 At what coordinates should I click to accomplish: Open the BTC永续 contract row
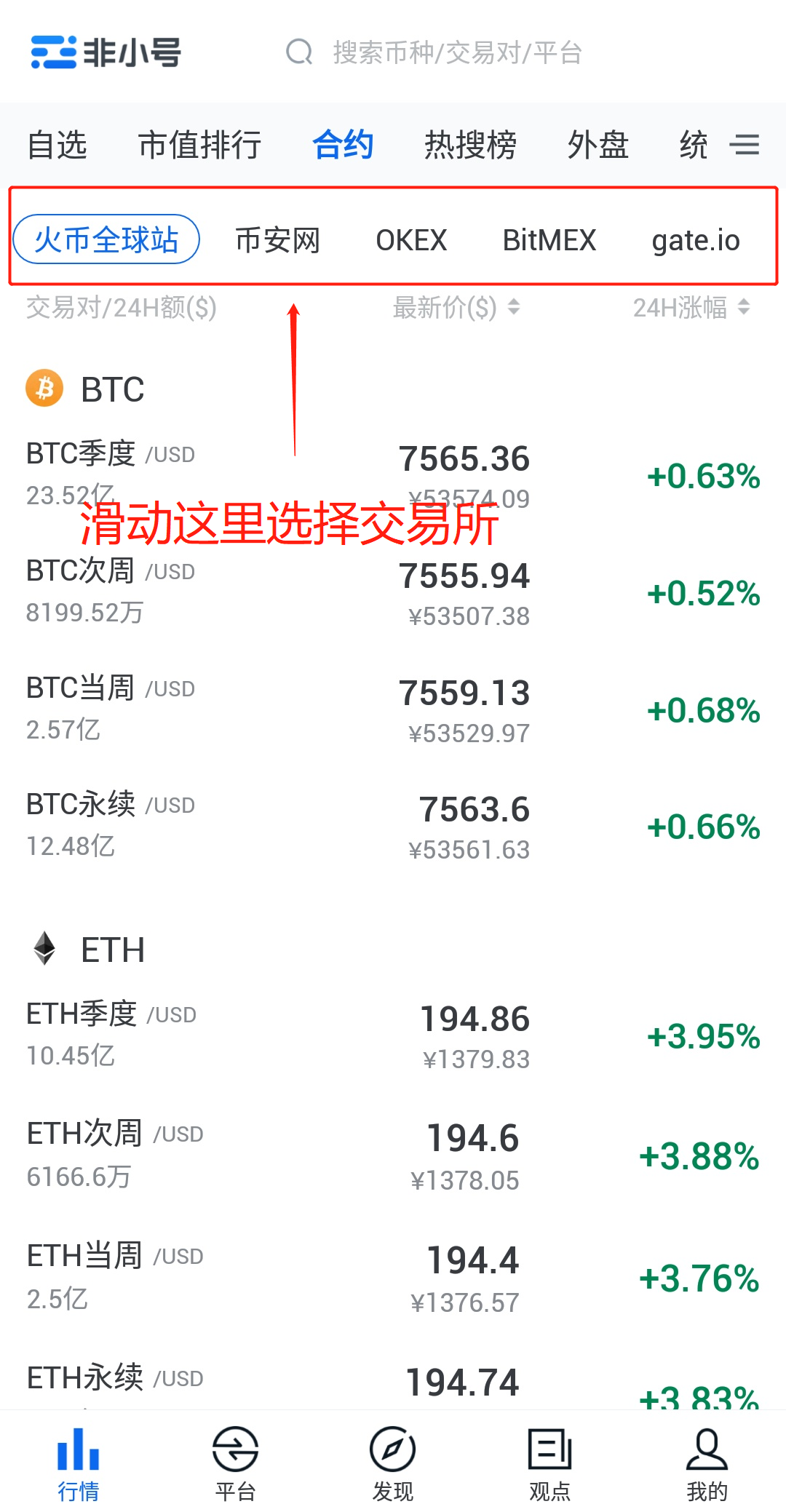coord(393,826)
